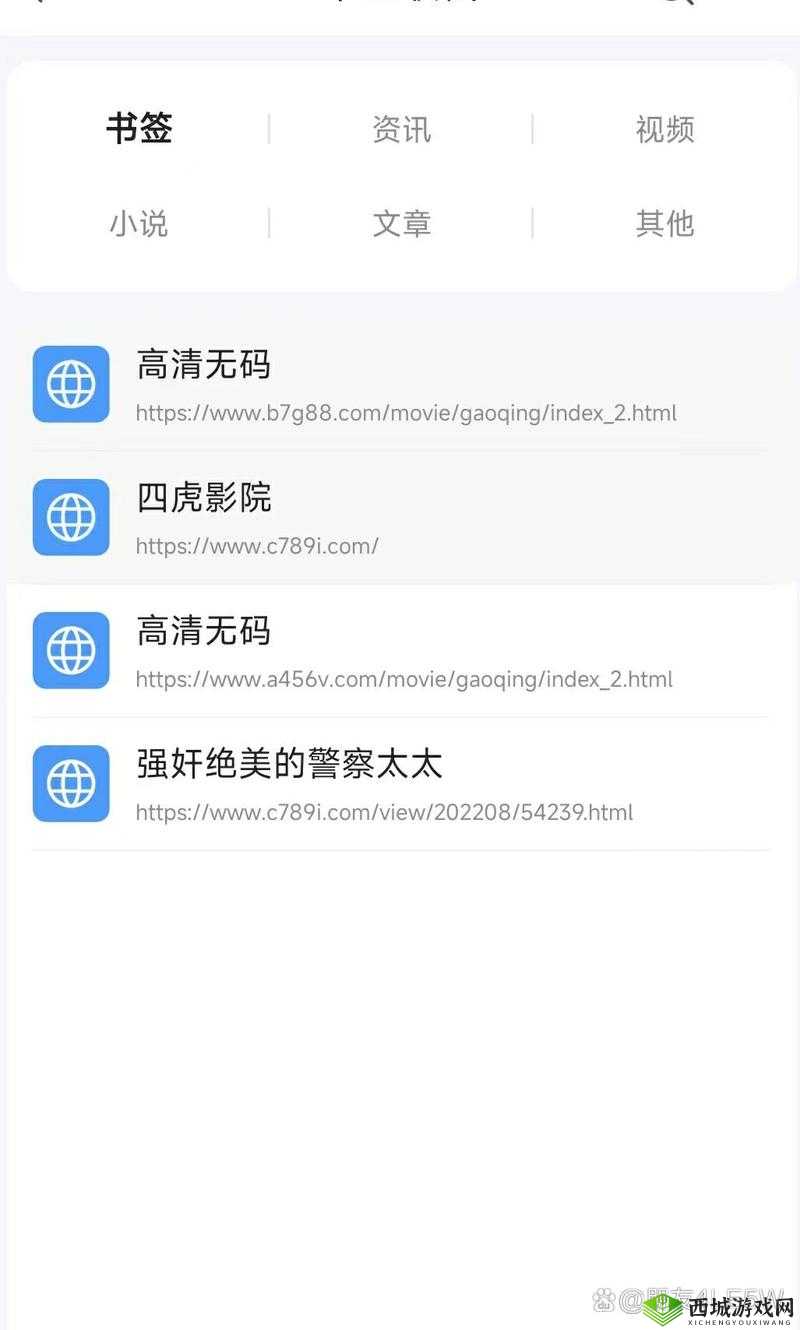
Task: Open the c789i.com homepage link
Action: [x=256, y=546]
